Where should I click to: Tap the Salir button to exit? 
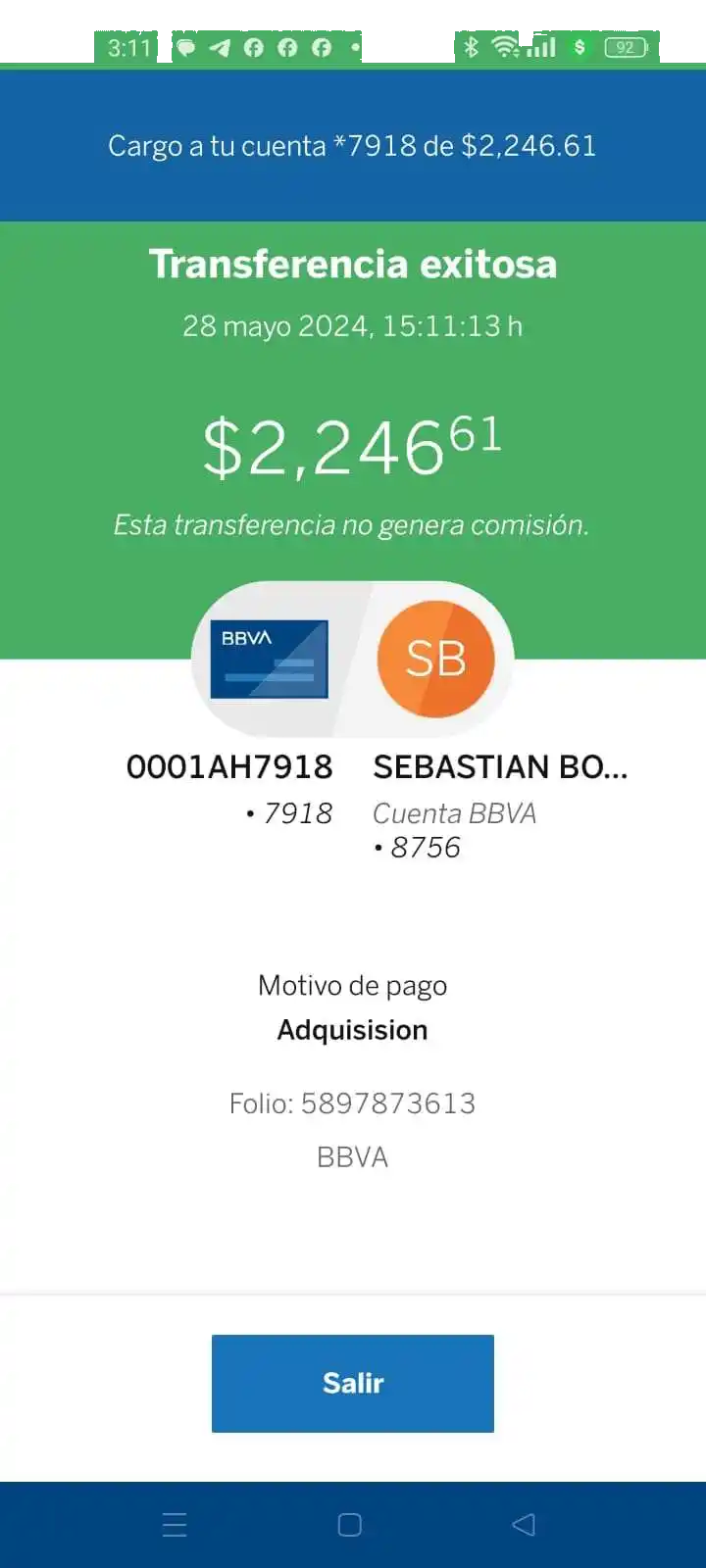(x=352, y=1383)
